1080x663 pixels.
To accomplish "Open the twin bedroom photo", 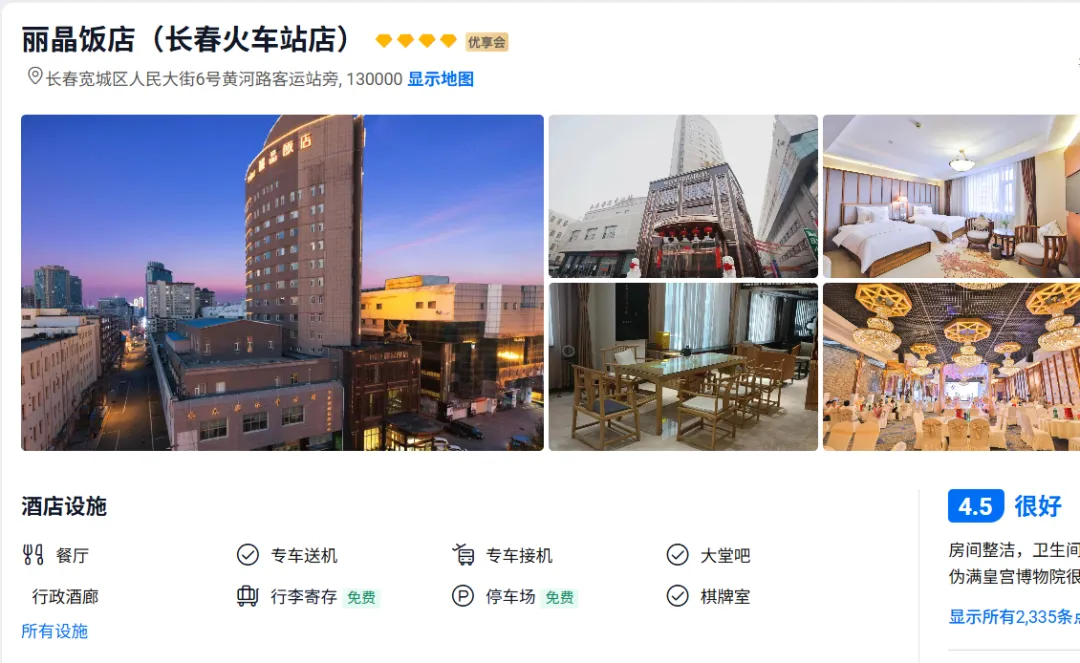I will [x=950, y=196].
